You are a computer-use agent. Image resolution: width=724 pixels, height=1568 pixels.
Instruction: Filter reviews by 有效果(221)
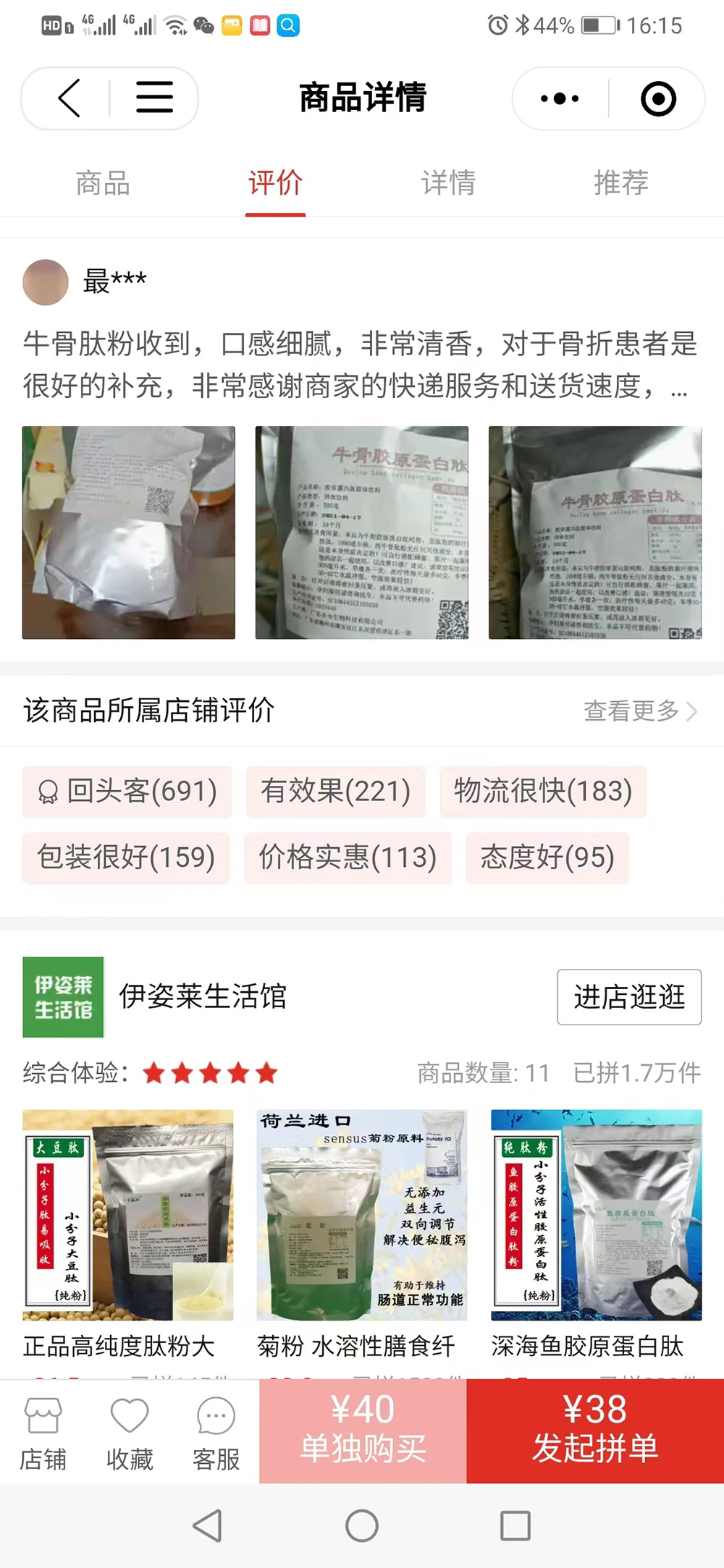click(335, 791)
